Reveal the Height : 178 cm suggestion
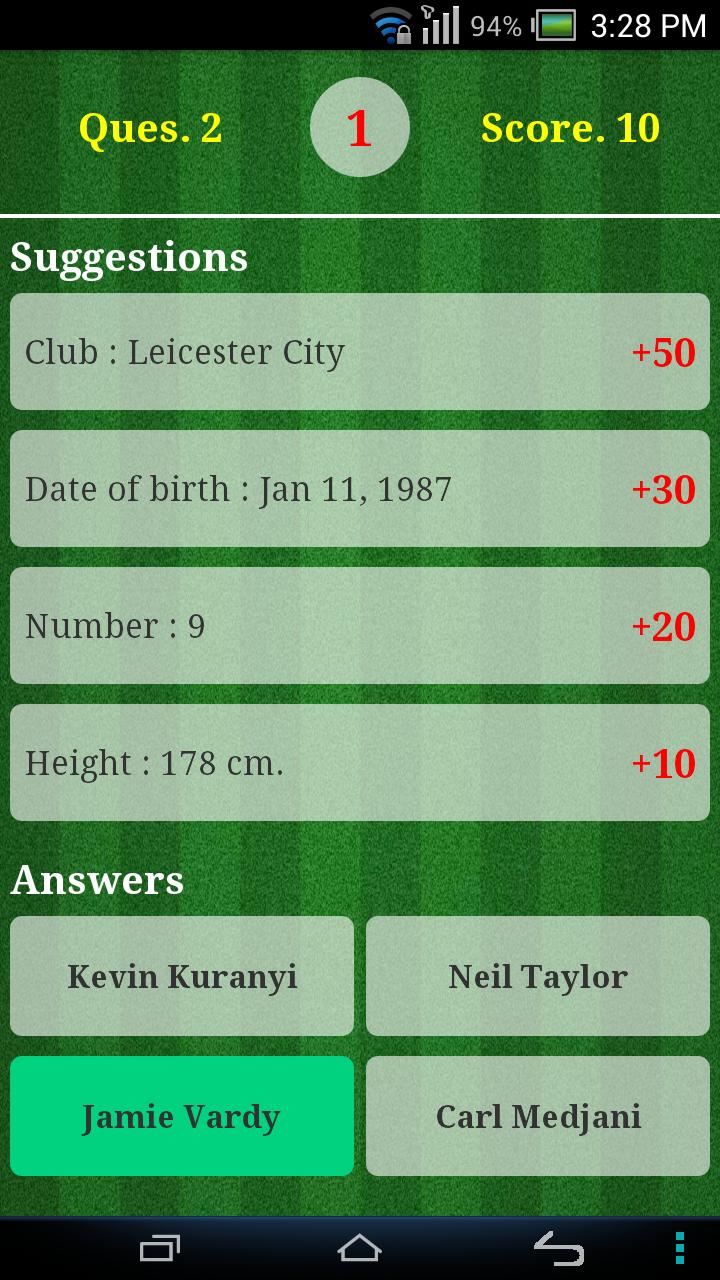720x1280 pixels. click(359, 762)
